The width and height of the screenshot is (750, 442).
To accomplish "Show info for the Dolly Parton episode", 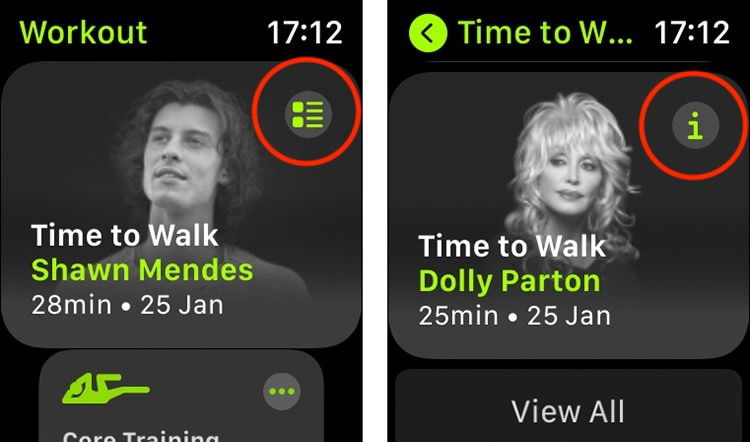I will click(694, 125).
